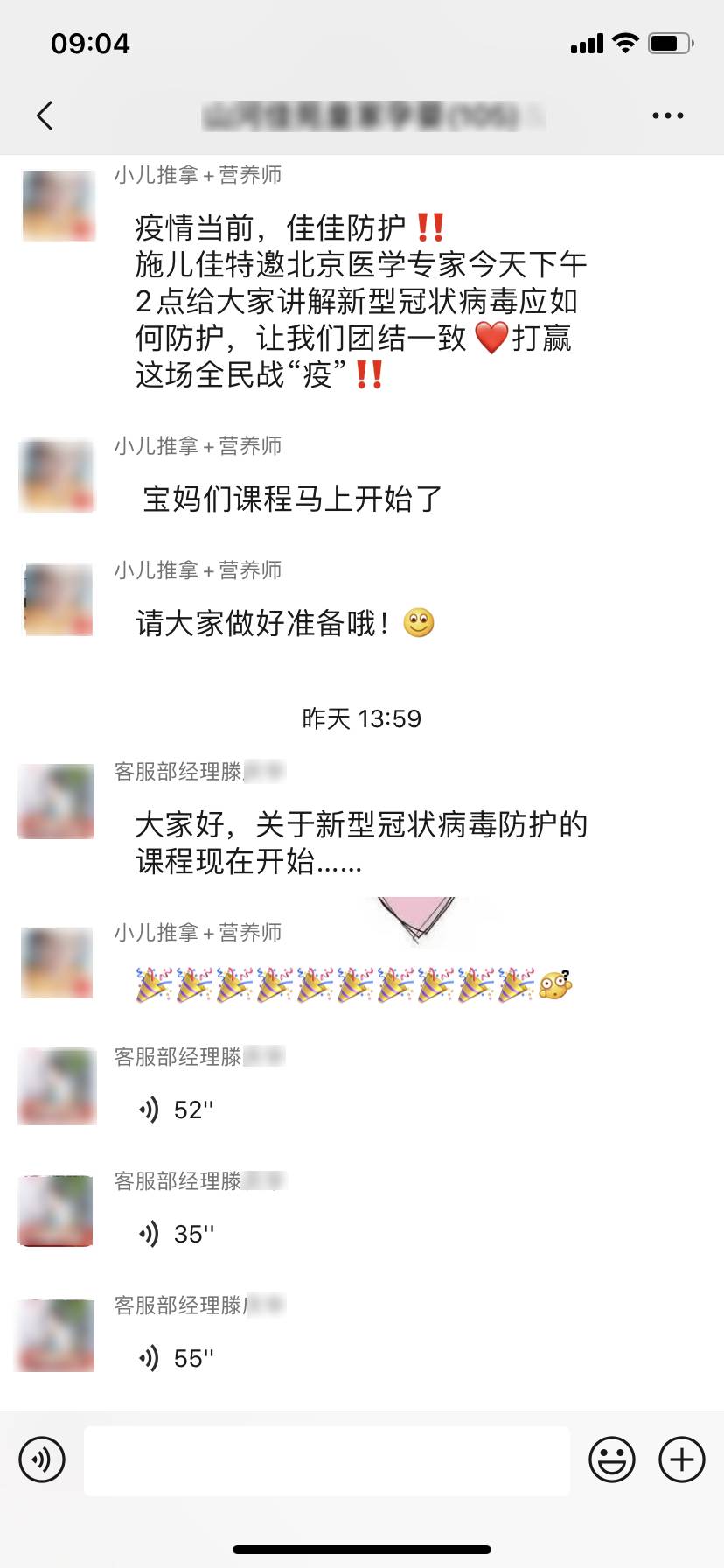Play the 35-second voice message

[177, 1235]
